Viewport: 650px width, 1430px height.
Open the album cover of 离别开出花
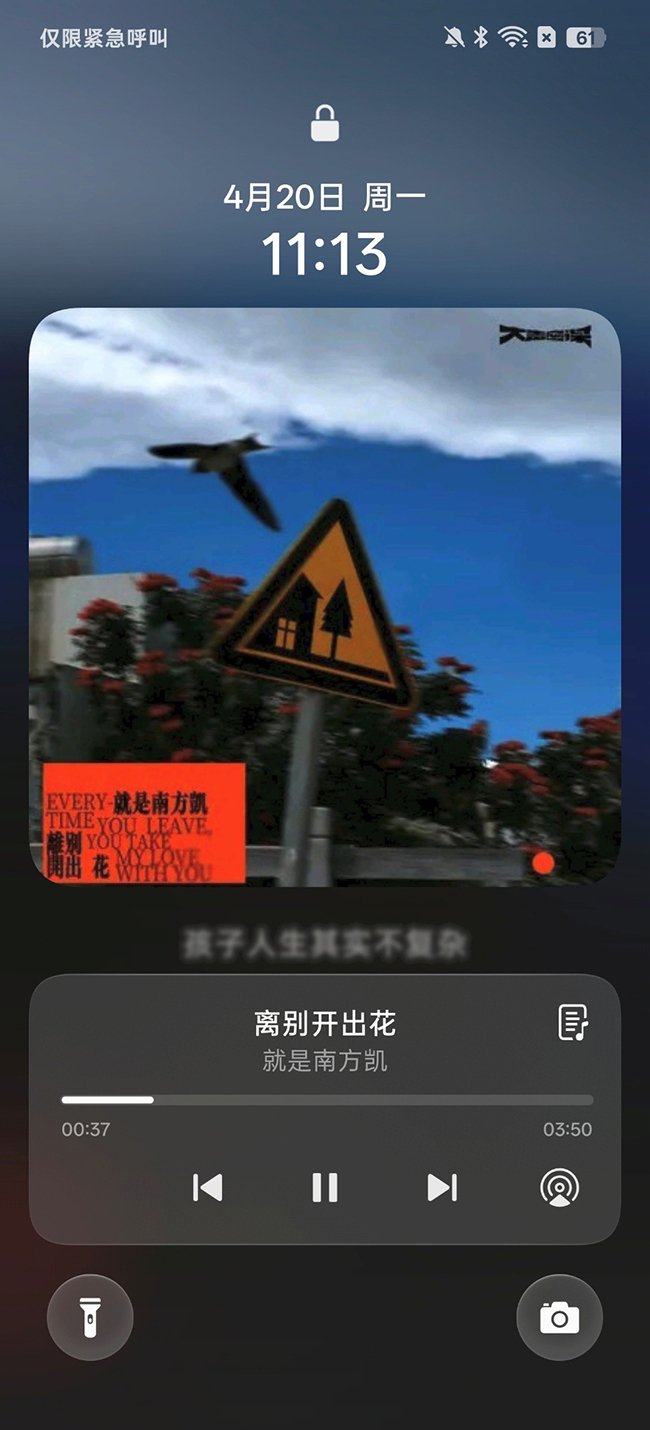[325, 597]
